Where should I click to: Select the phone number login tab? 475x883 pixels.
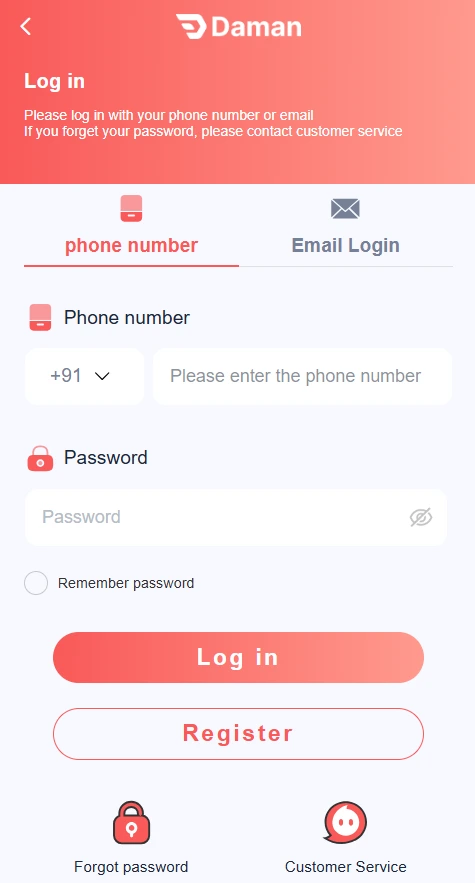tap(131, 226)
